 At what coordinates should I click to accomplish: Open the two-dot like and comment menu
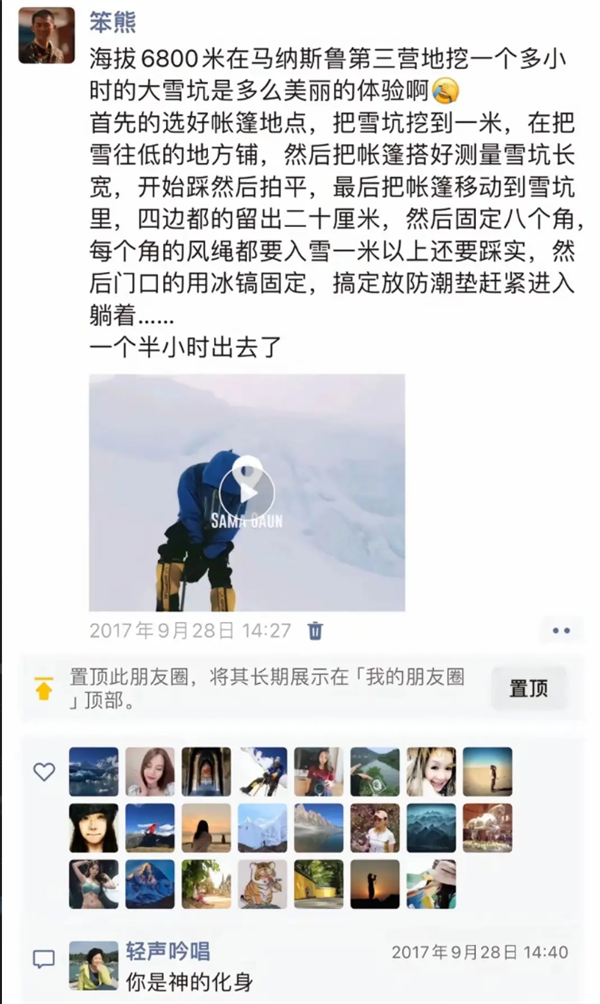point(560,630)
